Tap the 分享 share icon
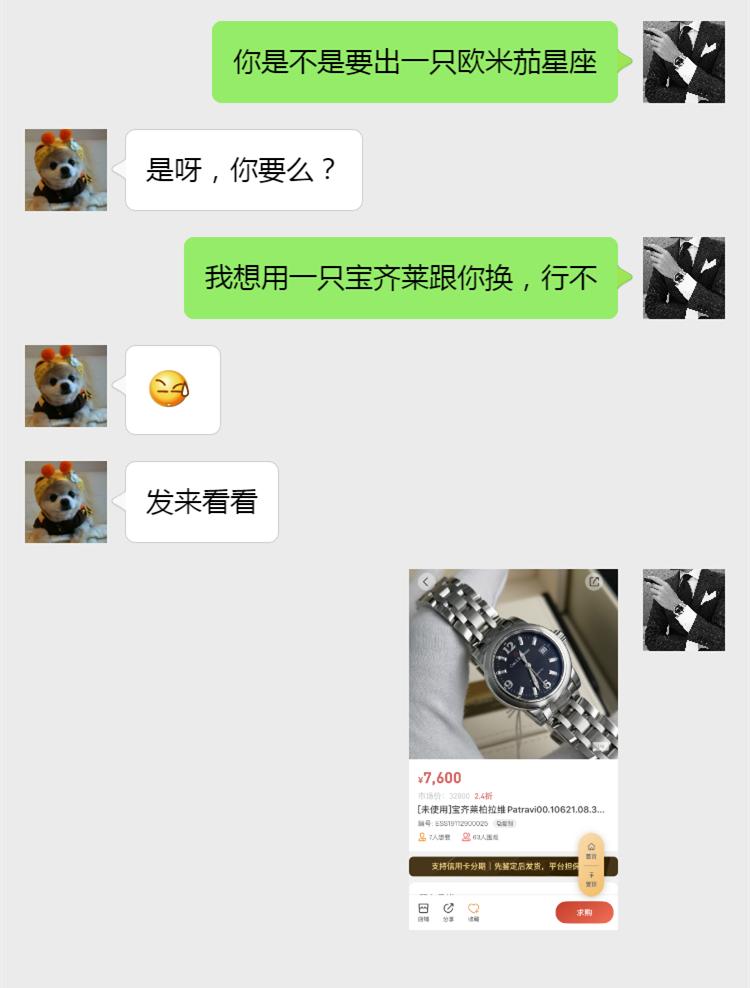Image resolution: width=750 pixels, height=988 pixels. [448, 907]
